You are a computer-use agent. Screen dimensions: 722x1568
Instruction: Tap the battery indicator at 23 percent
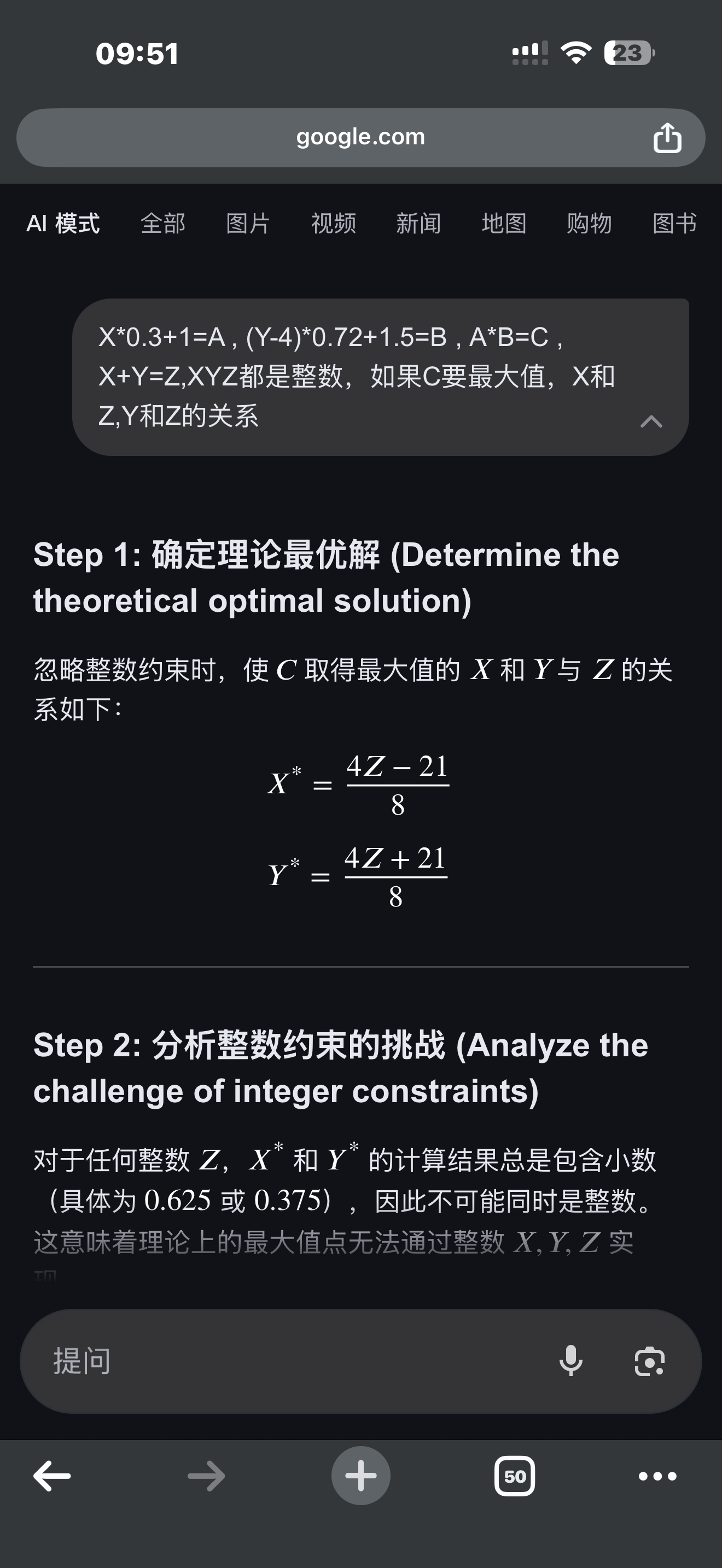[x=626, y=54]
